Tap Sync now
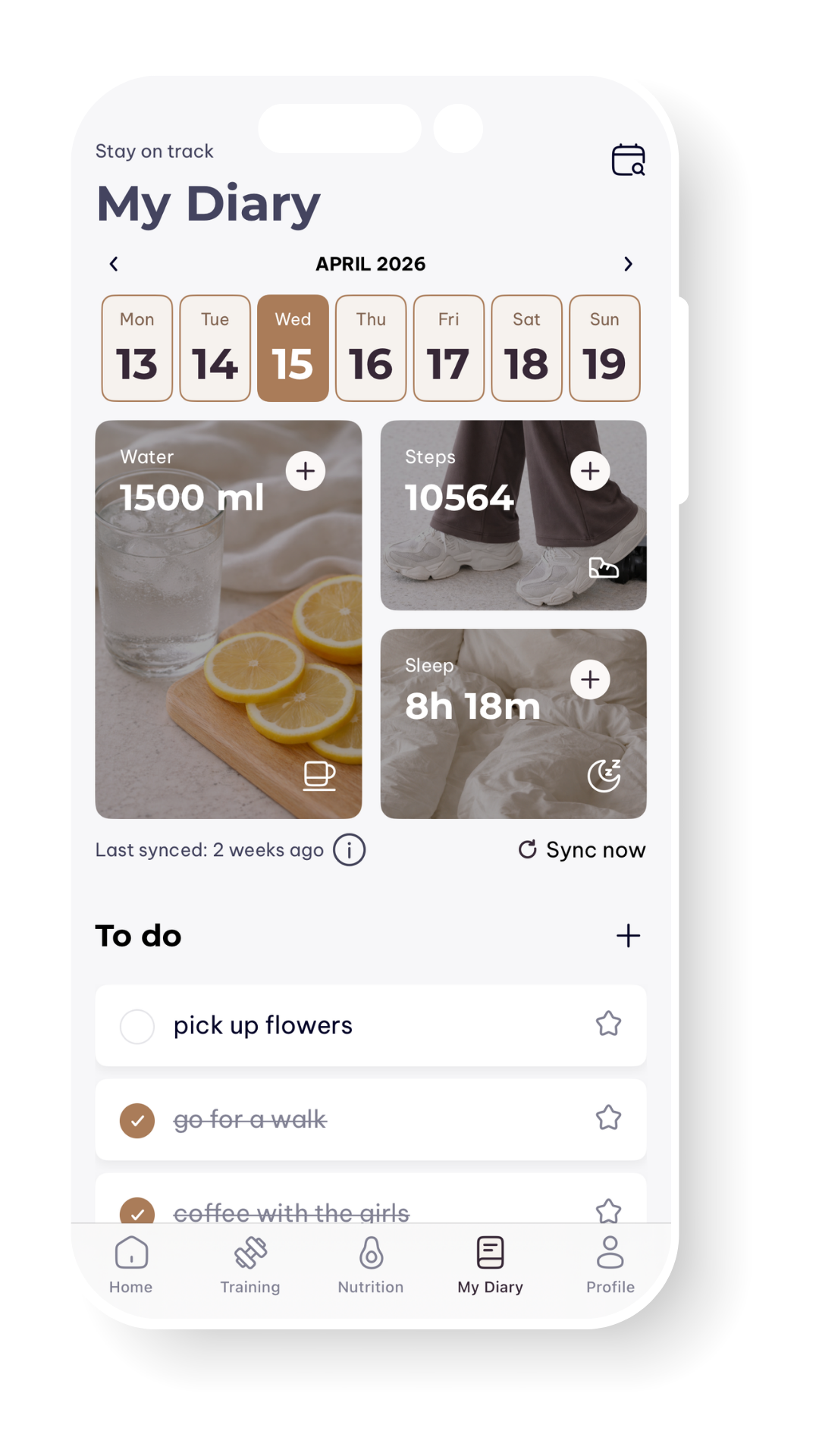Image resolution: width=819 pixels, height=1456 pixels. [x=582, y=850]
